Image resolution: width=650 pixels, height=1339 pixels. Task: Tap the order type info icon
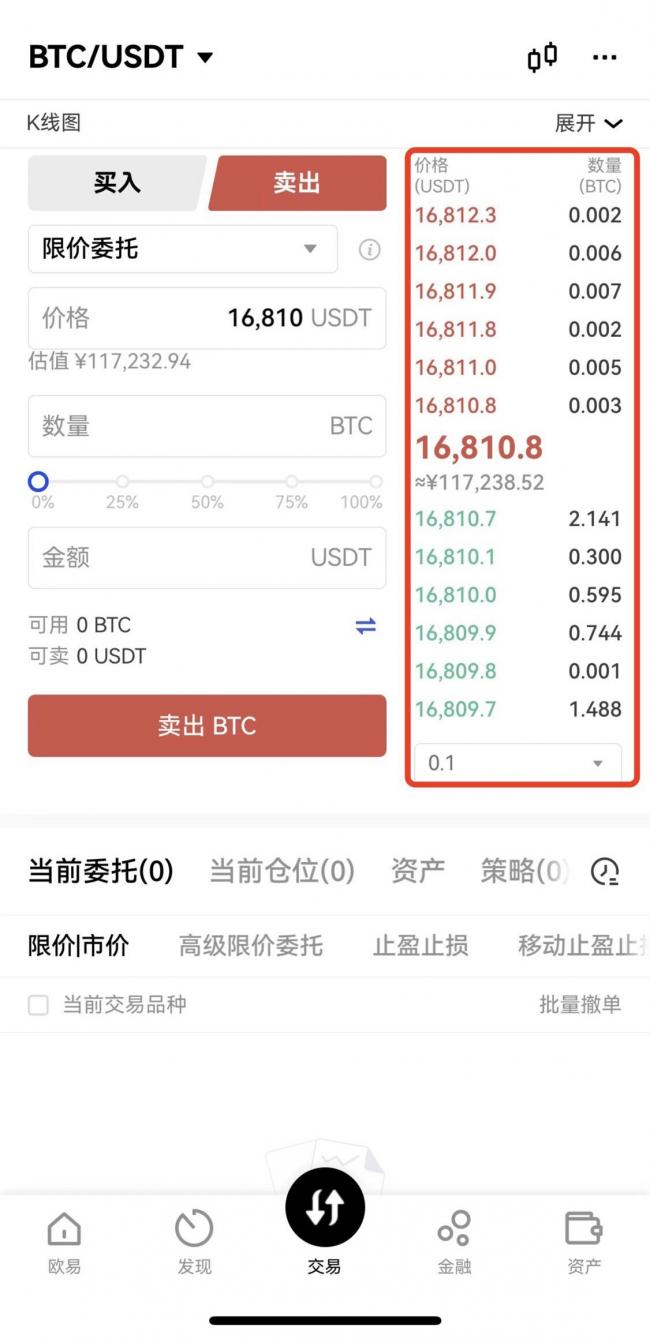click(369, 249)
